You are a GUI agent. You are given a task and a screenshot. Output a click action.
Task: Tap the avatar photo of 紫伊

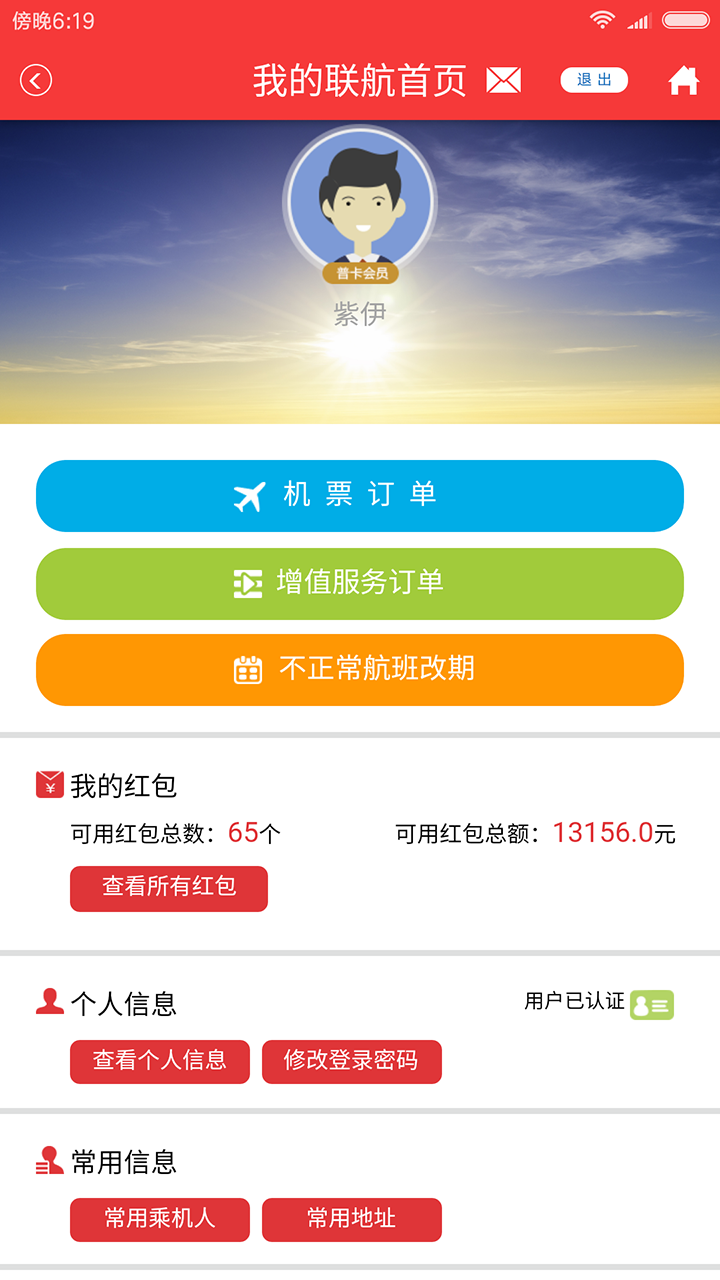coord(360,202)
